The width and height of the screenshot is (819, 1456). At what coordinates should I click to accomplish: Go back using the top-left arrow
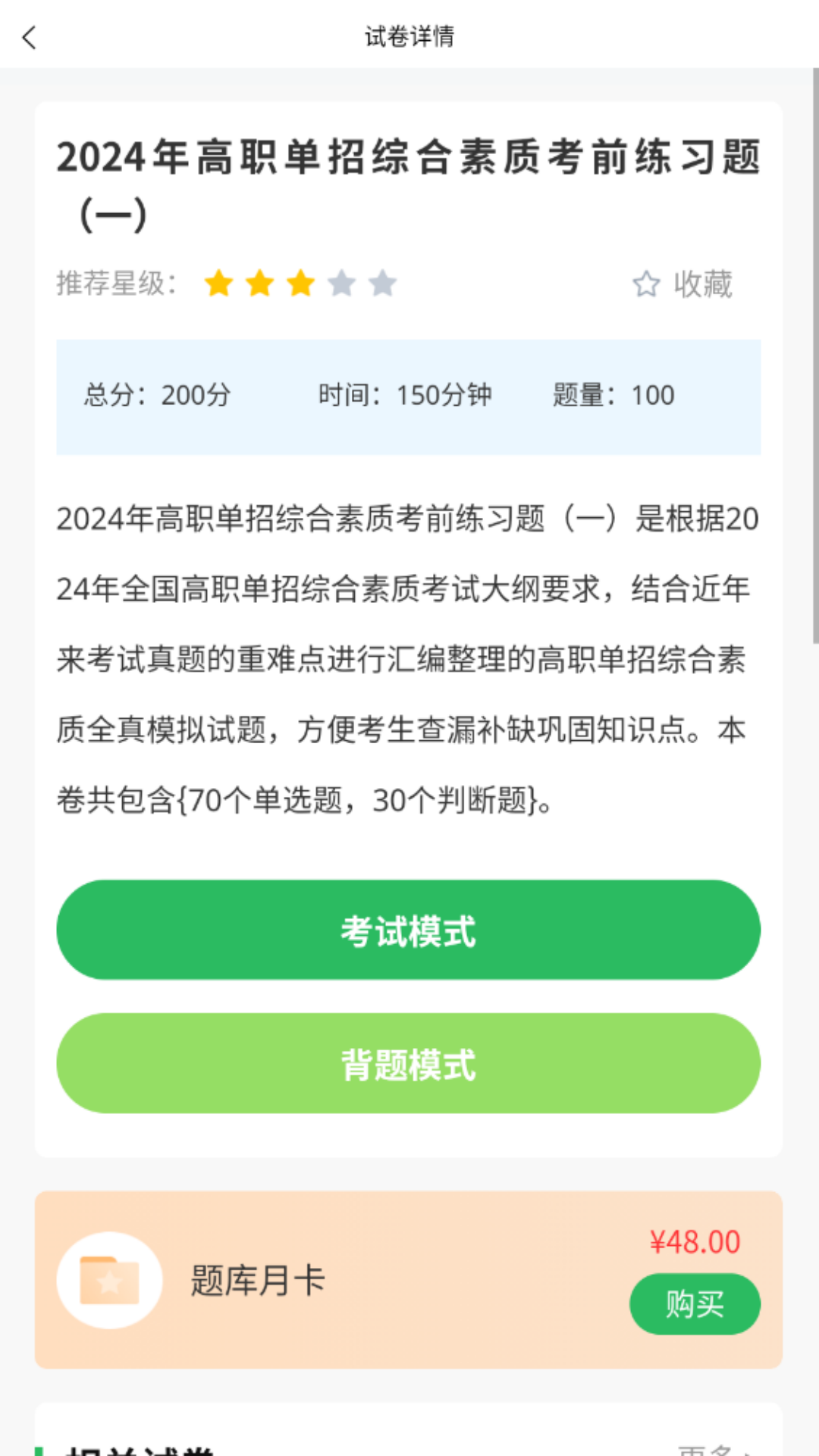(x=30, y=36)
